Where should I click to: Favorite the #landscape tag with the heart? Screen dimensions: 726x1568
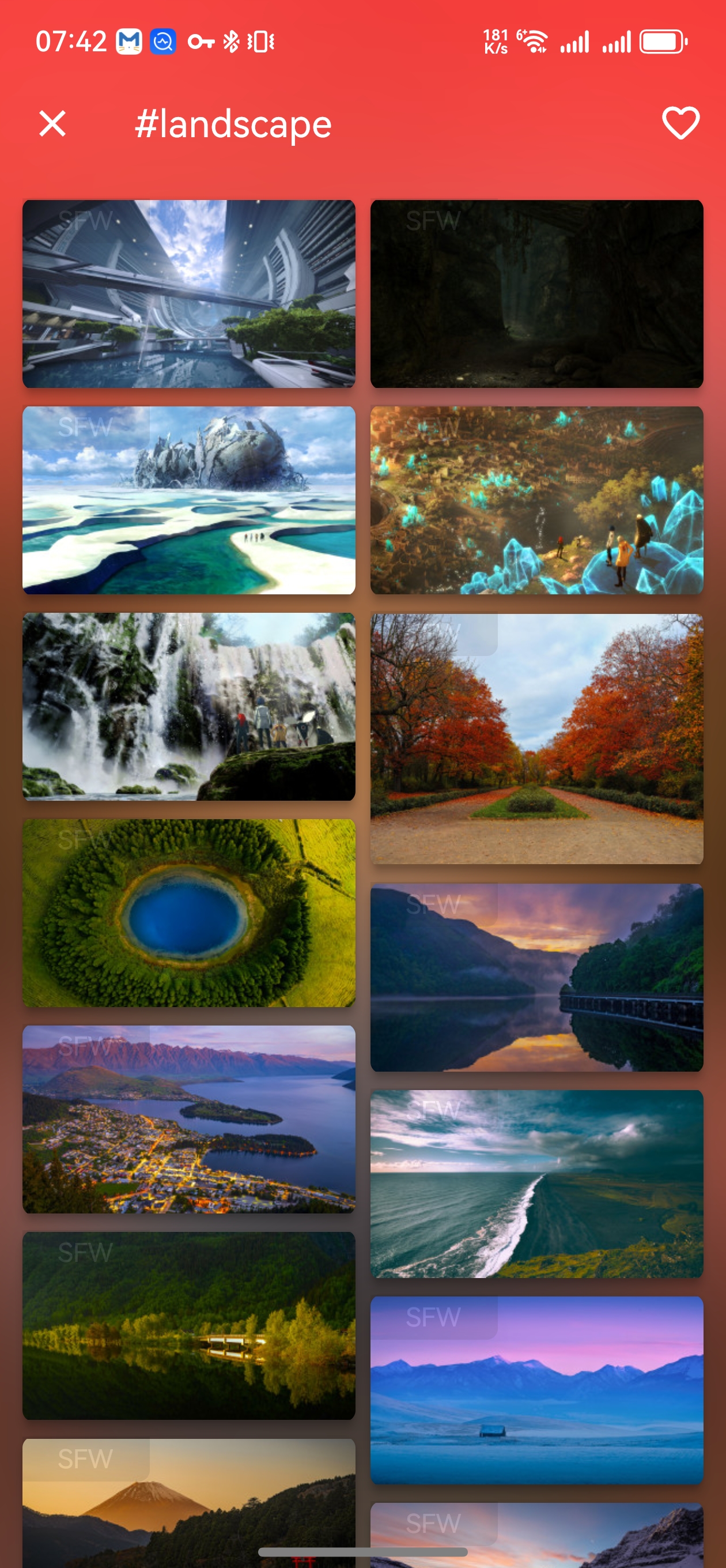pyautogui.click(x=680, y=123)
